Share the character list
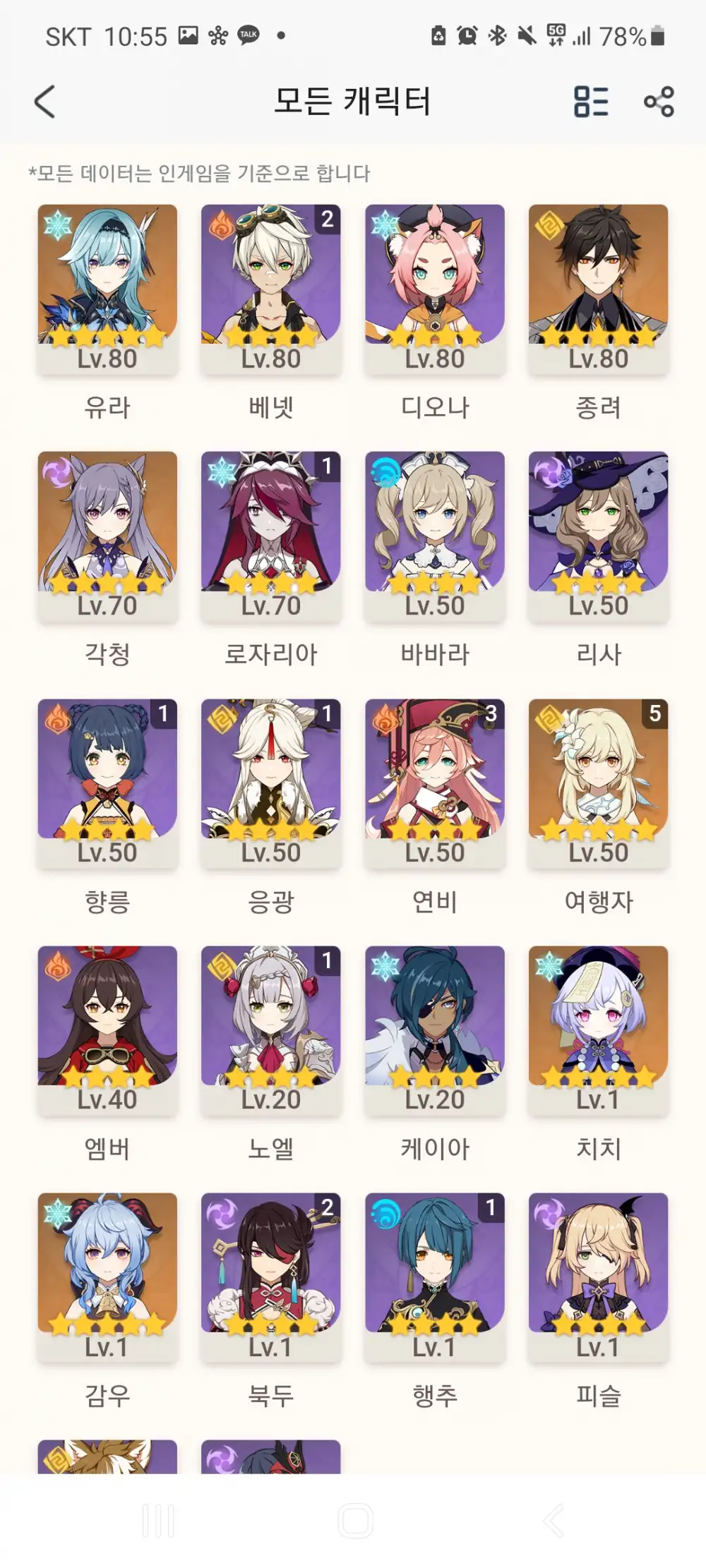This screenshot has height=1568, width=706. click(x=659, y=102)
